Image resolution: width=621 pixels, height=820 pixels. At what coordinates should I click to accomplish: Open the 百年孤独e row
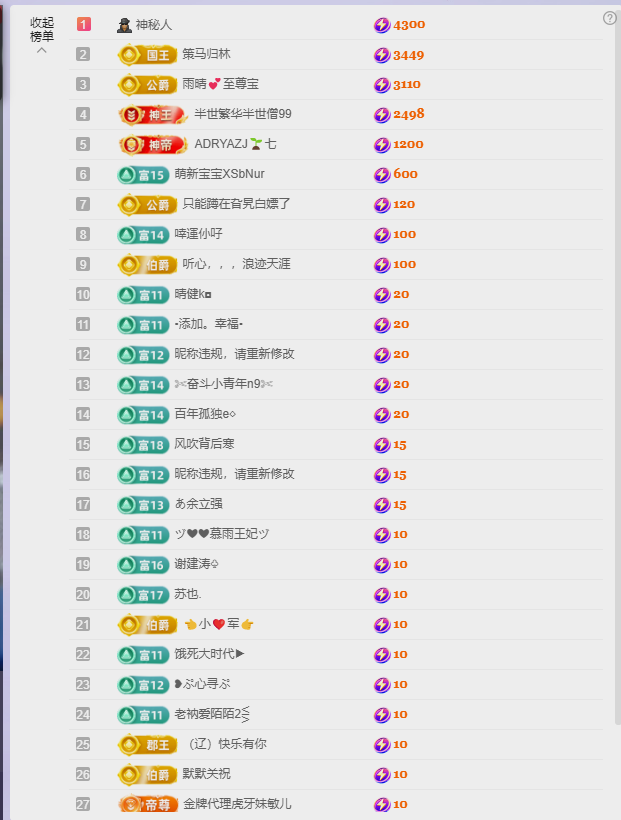(205, 414)
